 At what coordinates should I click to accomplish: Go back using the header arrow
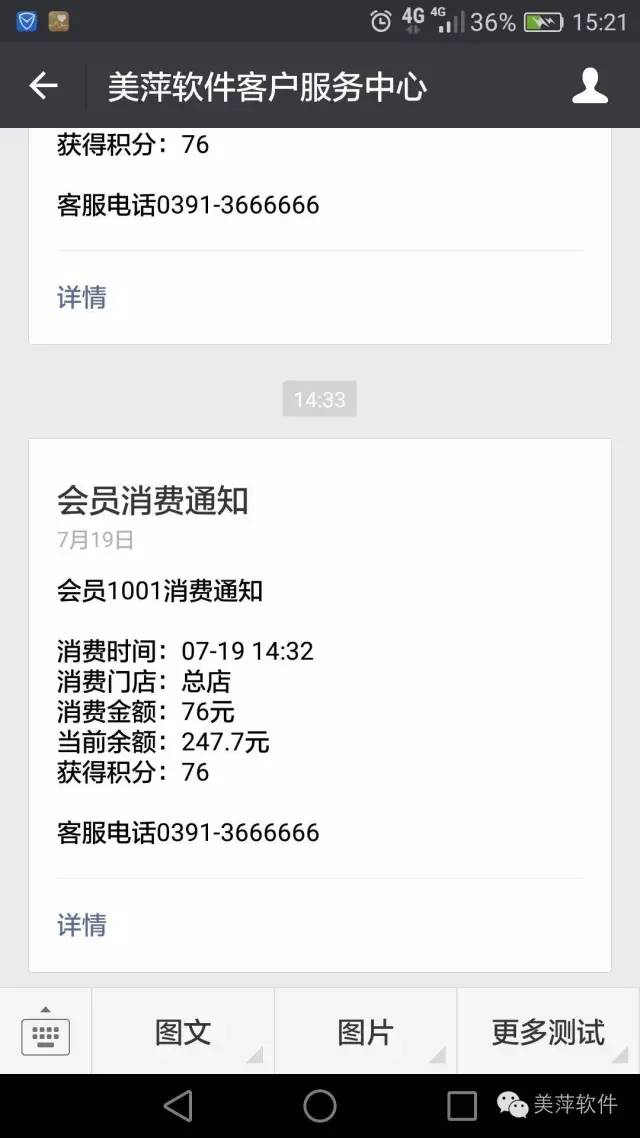coord(43,86)
